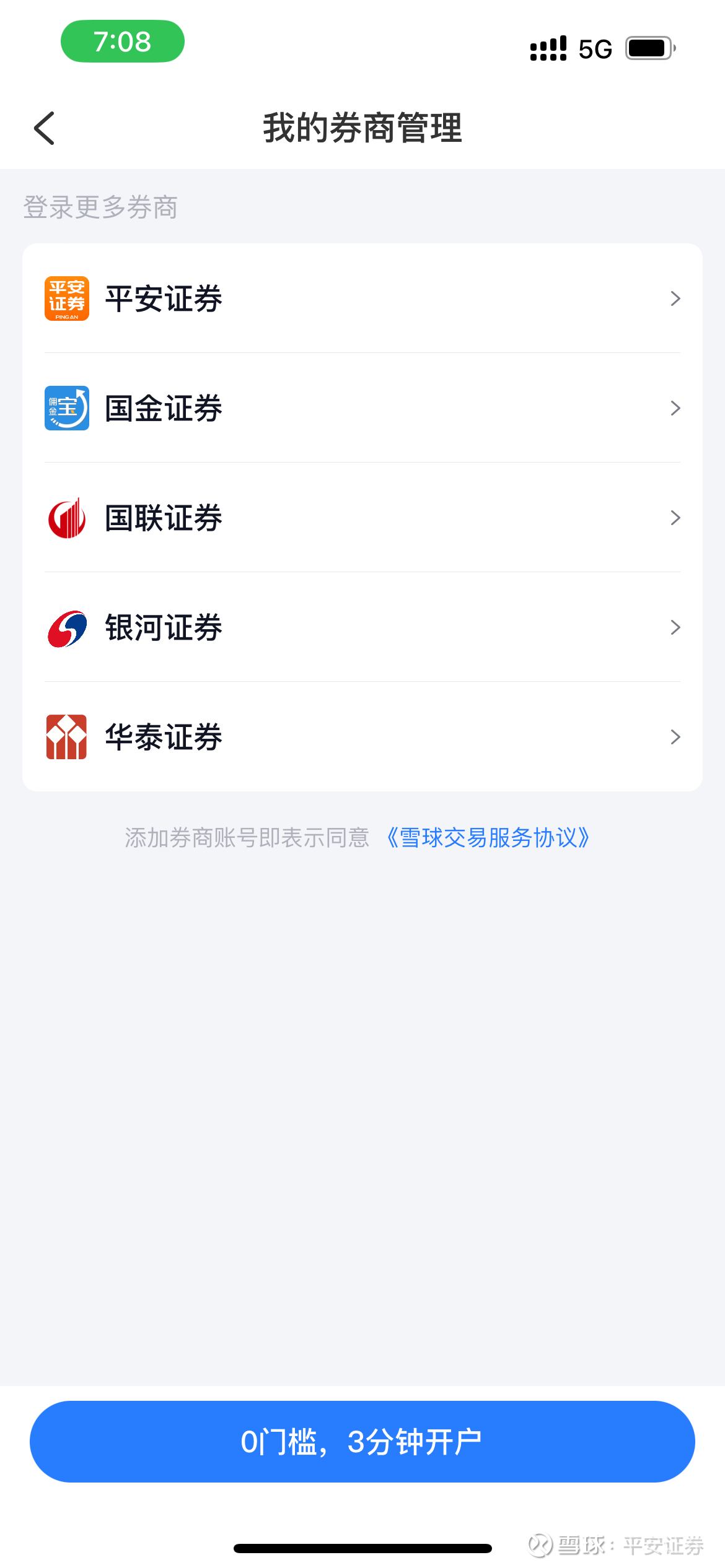Tap the 5G network indicator

pyautogui.click(x=594, y=48)
